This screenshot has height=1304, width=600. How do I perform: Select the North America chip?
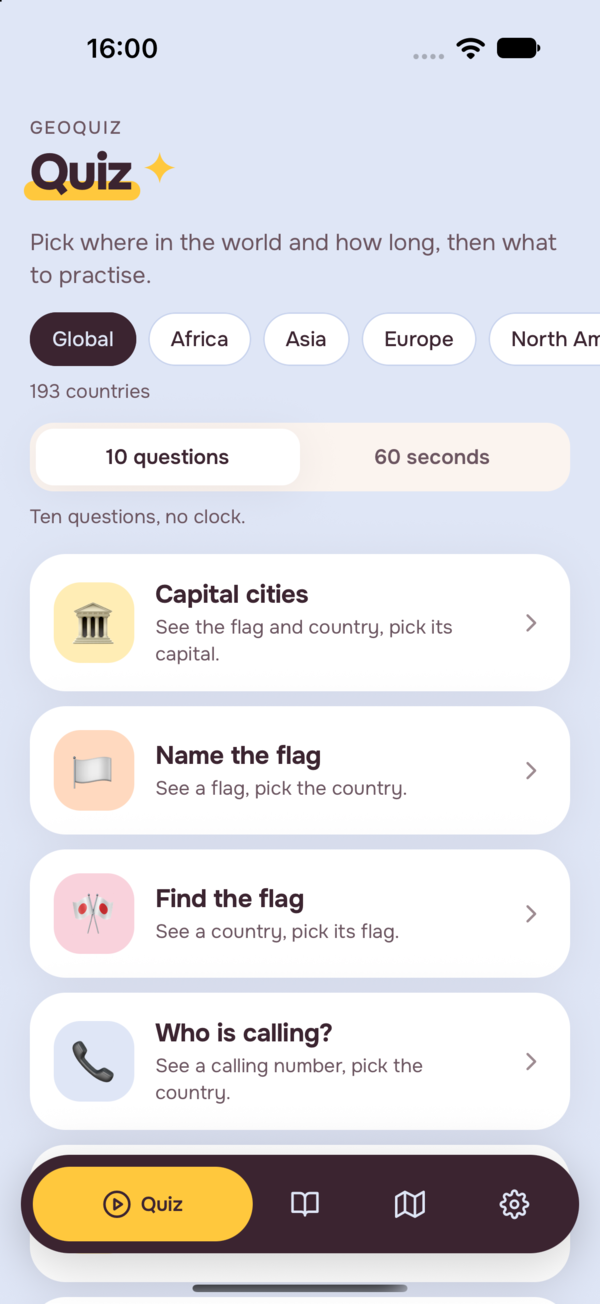tap(545, 339)
